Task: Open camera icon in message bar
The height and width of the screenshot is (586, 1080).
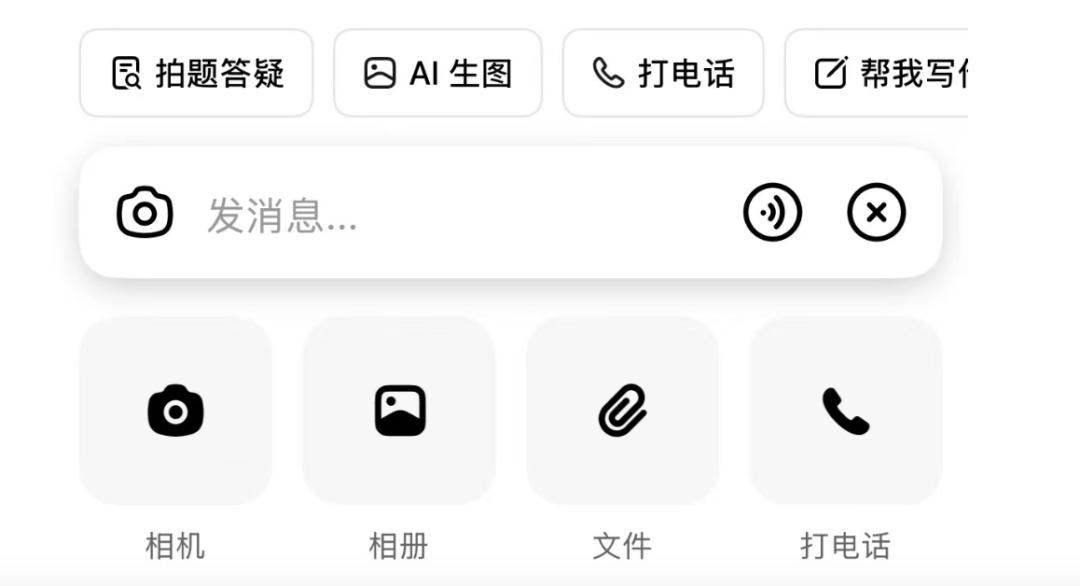Action: point(145,212)
